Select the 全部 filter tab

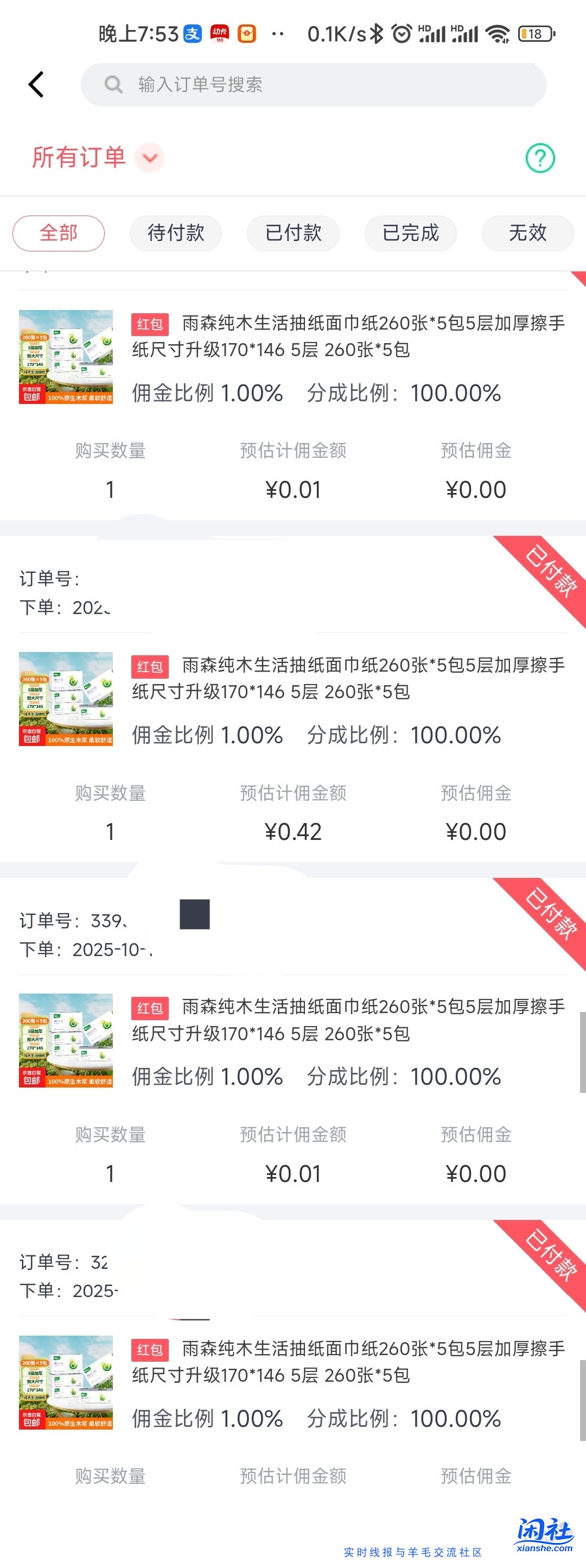pyautogui.click(x=59, y=233)
